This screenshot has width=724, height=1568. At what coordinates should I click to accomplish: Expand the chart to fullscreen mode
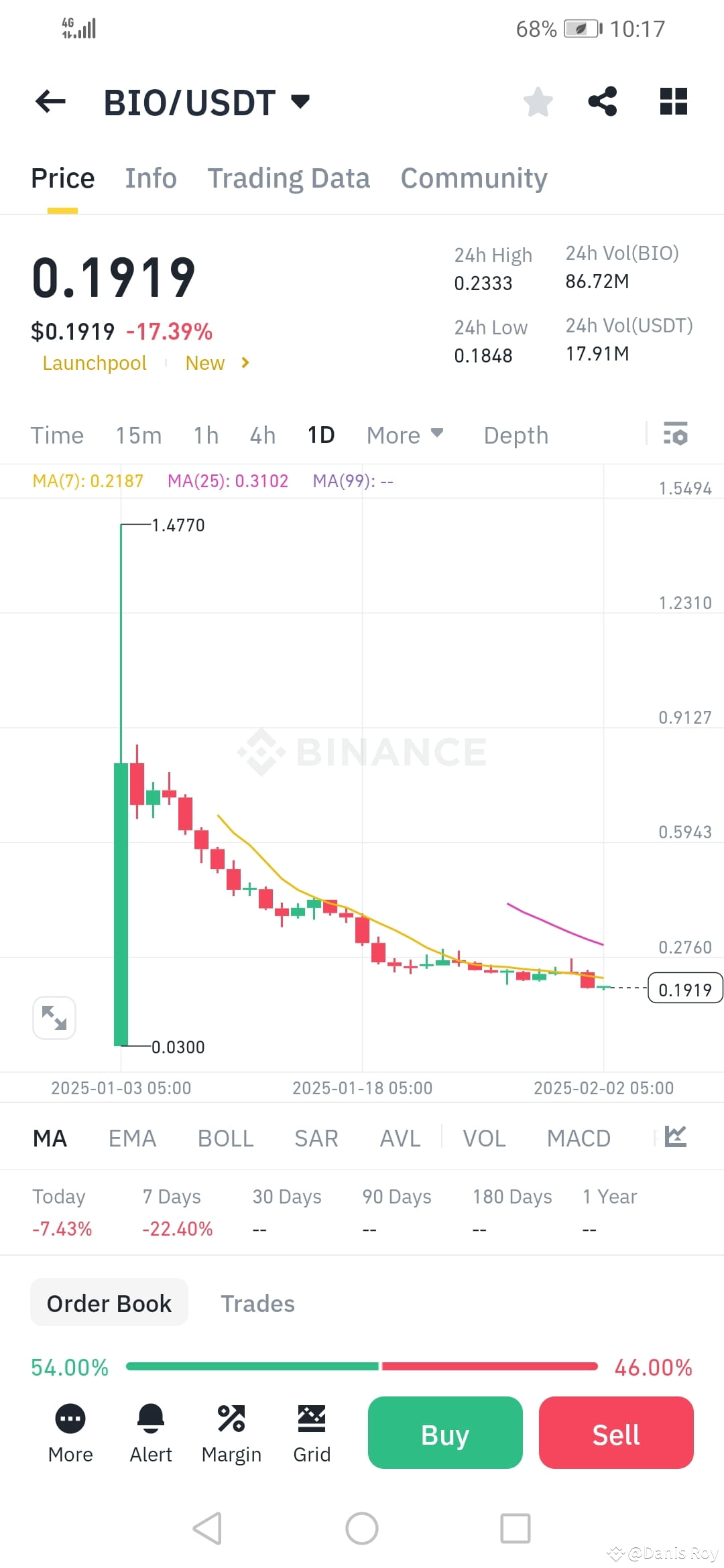click(x=54, y=1017)
